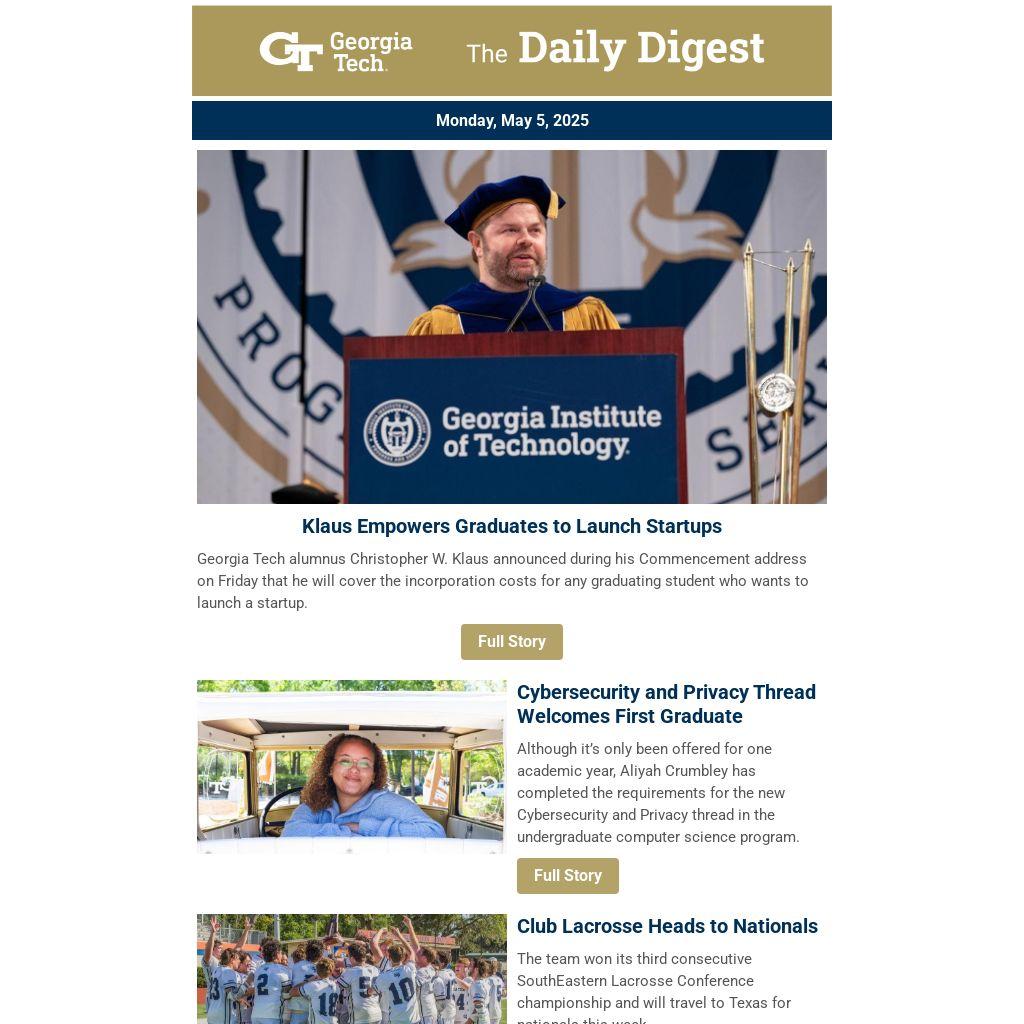This screenshot has height=1024, width=1024.
Task: Tap the Commencement speaker photo
Action: click(511, 327)
